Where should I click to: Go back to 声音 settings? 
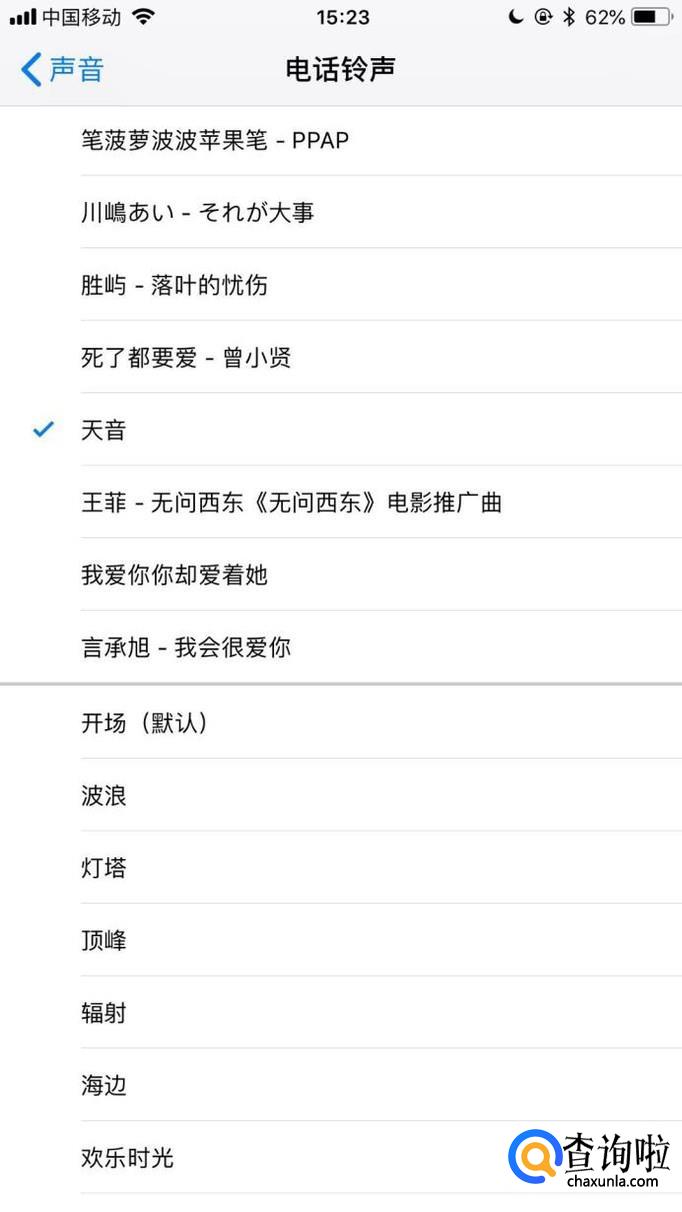pos(62,69)
